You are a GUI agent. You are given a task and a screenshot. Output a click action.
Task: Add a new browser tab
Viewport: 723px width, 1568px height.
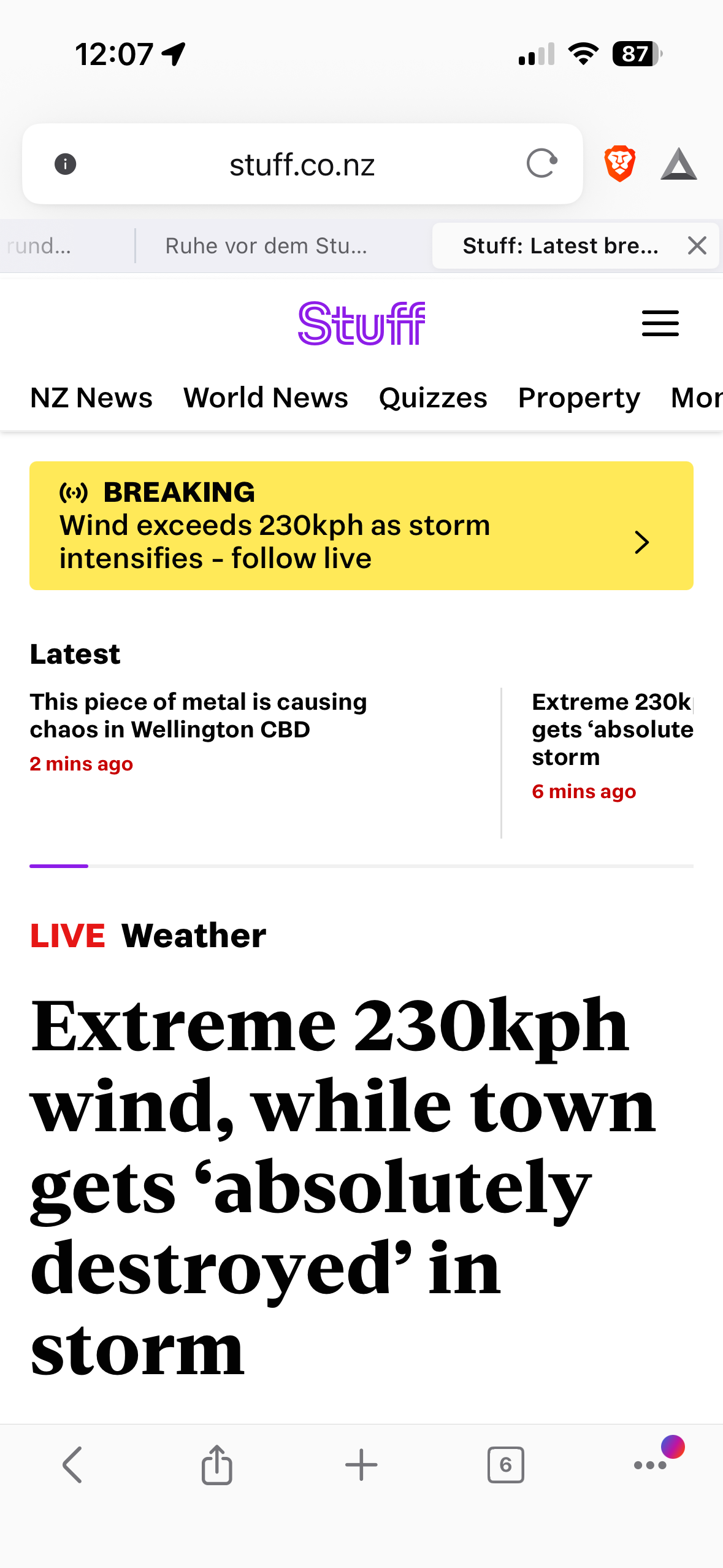click(x=361, y=1465)
